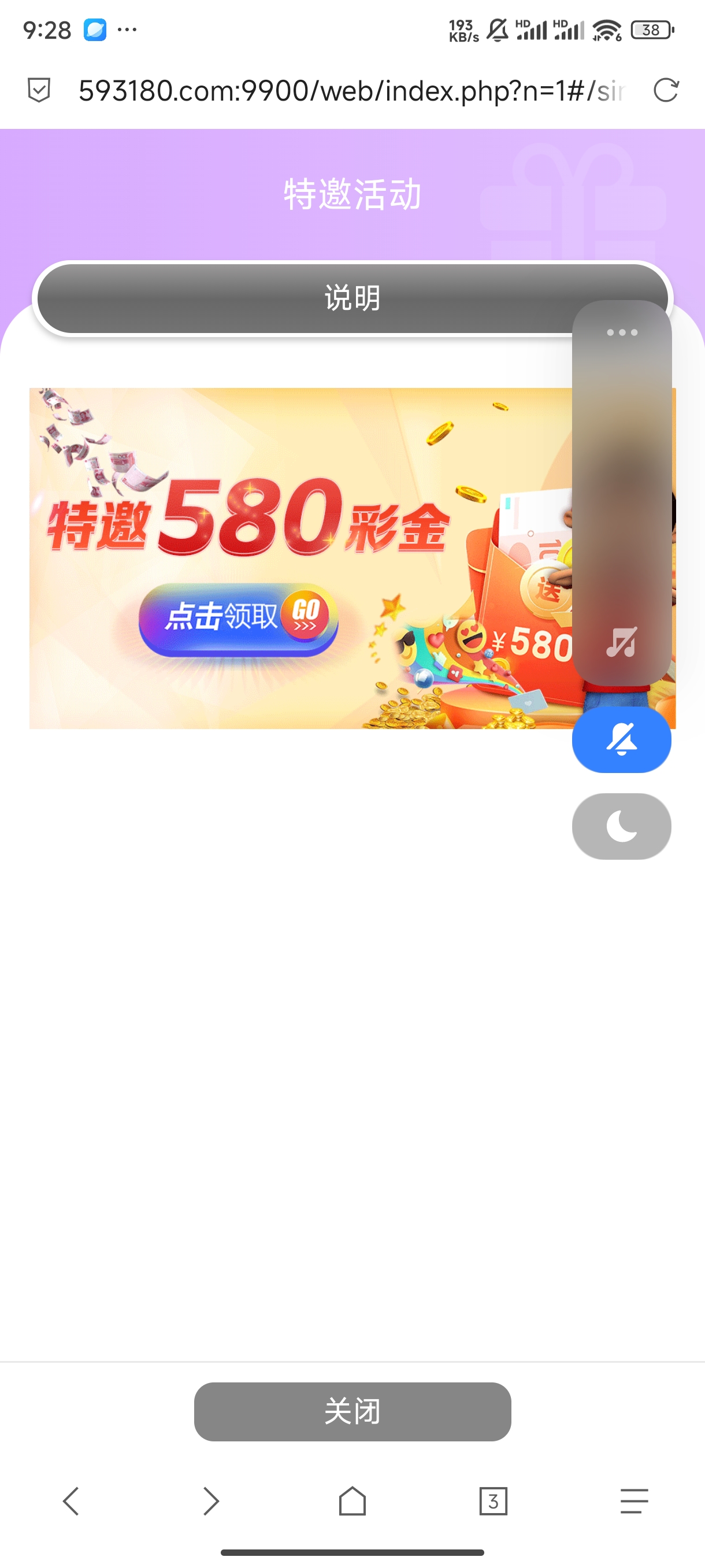705x1568 pixels.
Task: Open the browser home page
Action: coord(352,1501)
